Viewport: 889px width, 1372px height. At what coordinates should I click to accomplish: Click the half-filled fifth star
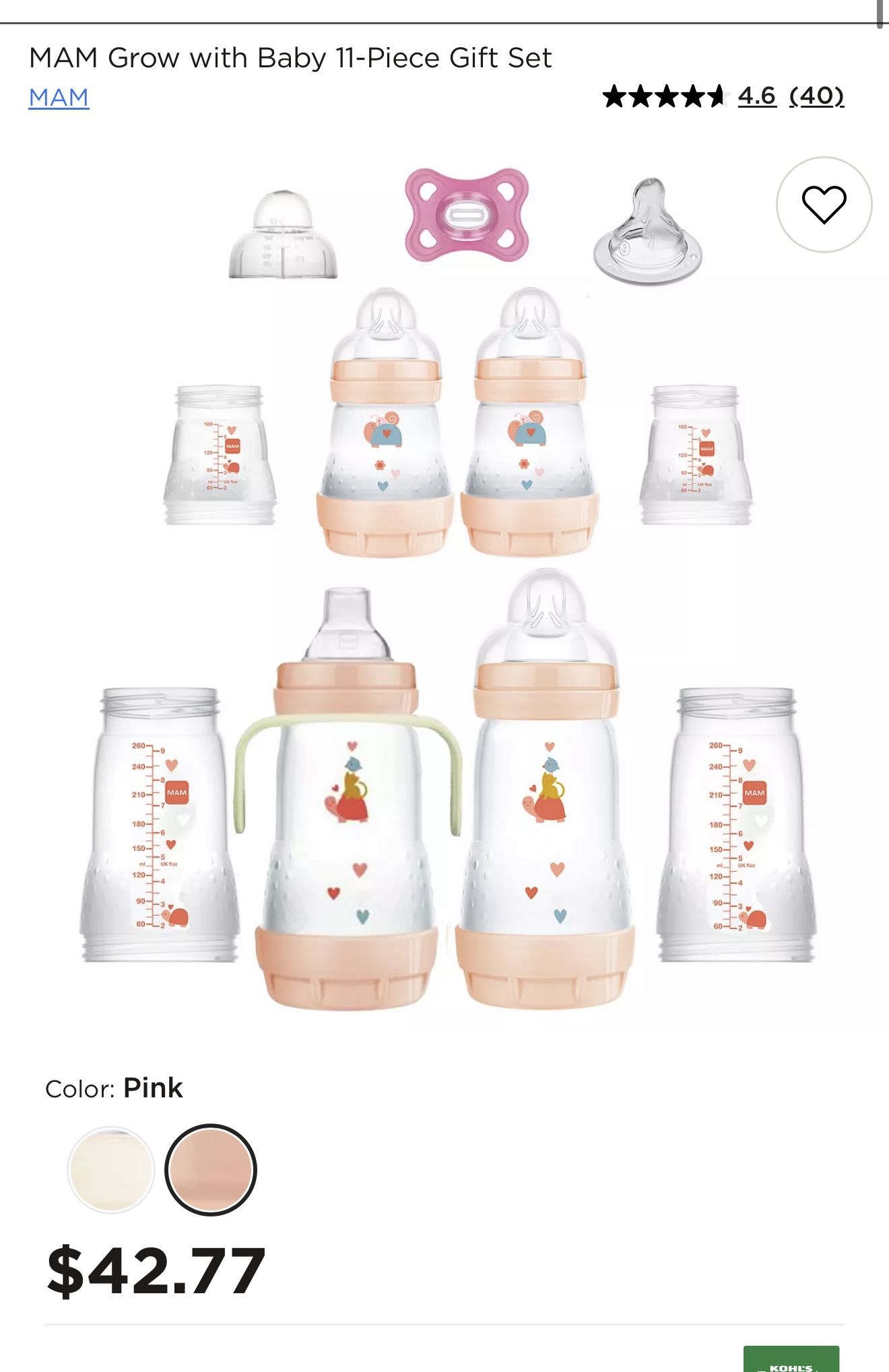[x=719, y=96]
